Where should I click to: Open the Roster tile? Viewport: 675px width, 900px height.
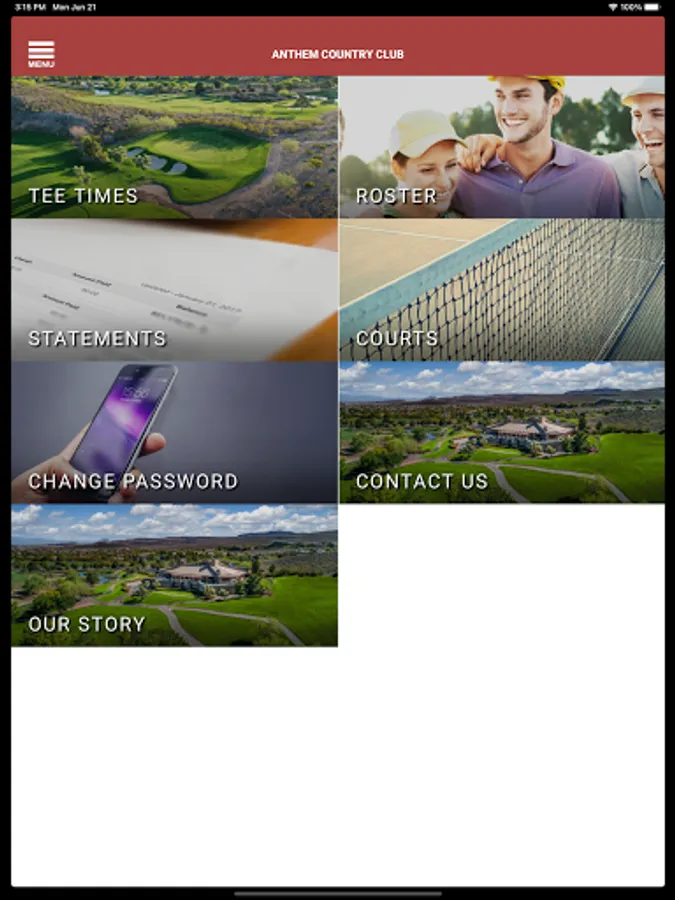coord(502,147)
